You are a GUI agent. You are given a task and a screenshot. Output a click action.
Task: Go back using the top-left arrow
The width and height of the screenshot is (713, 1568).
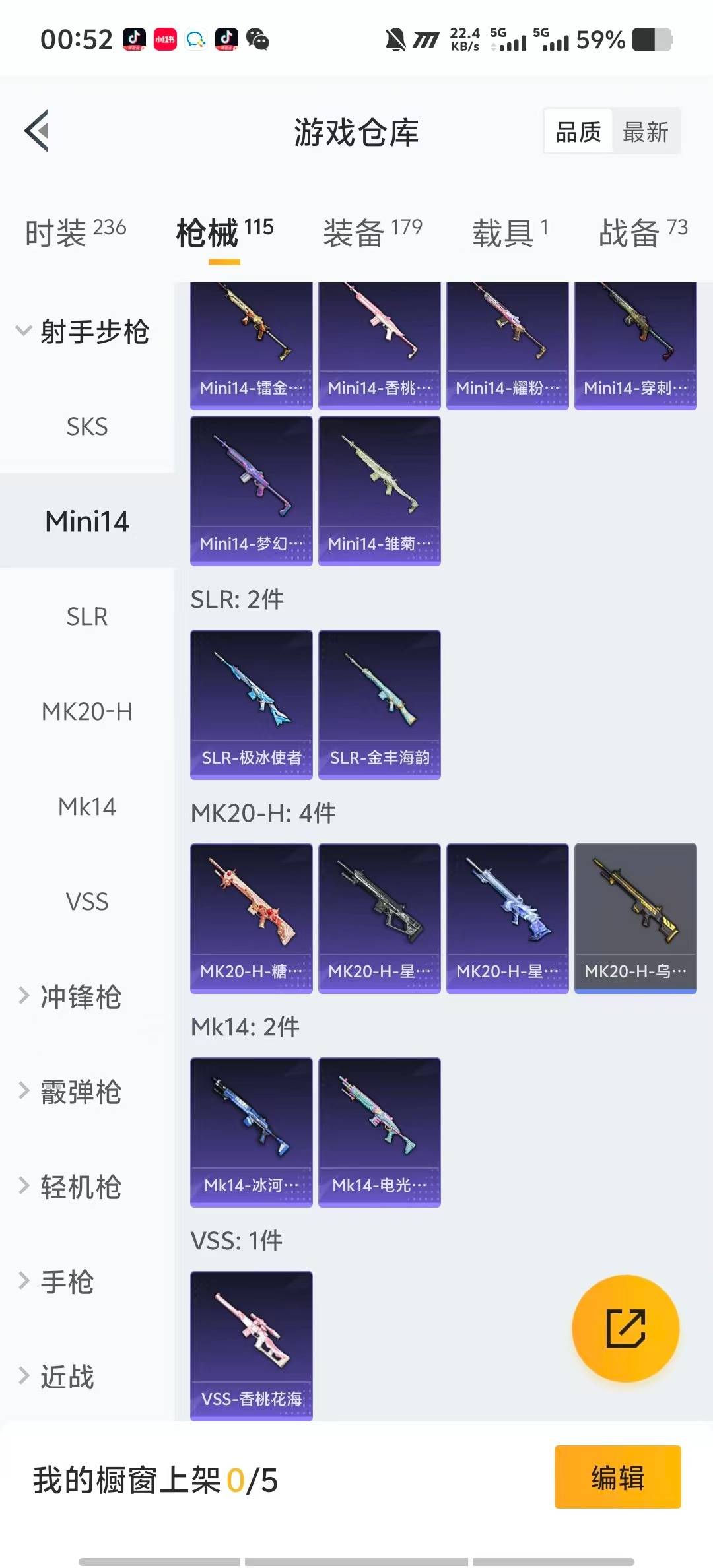pos(37,131)
